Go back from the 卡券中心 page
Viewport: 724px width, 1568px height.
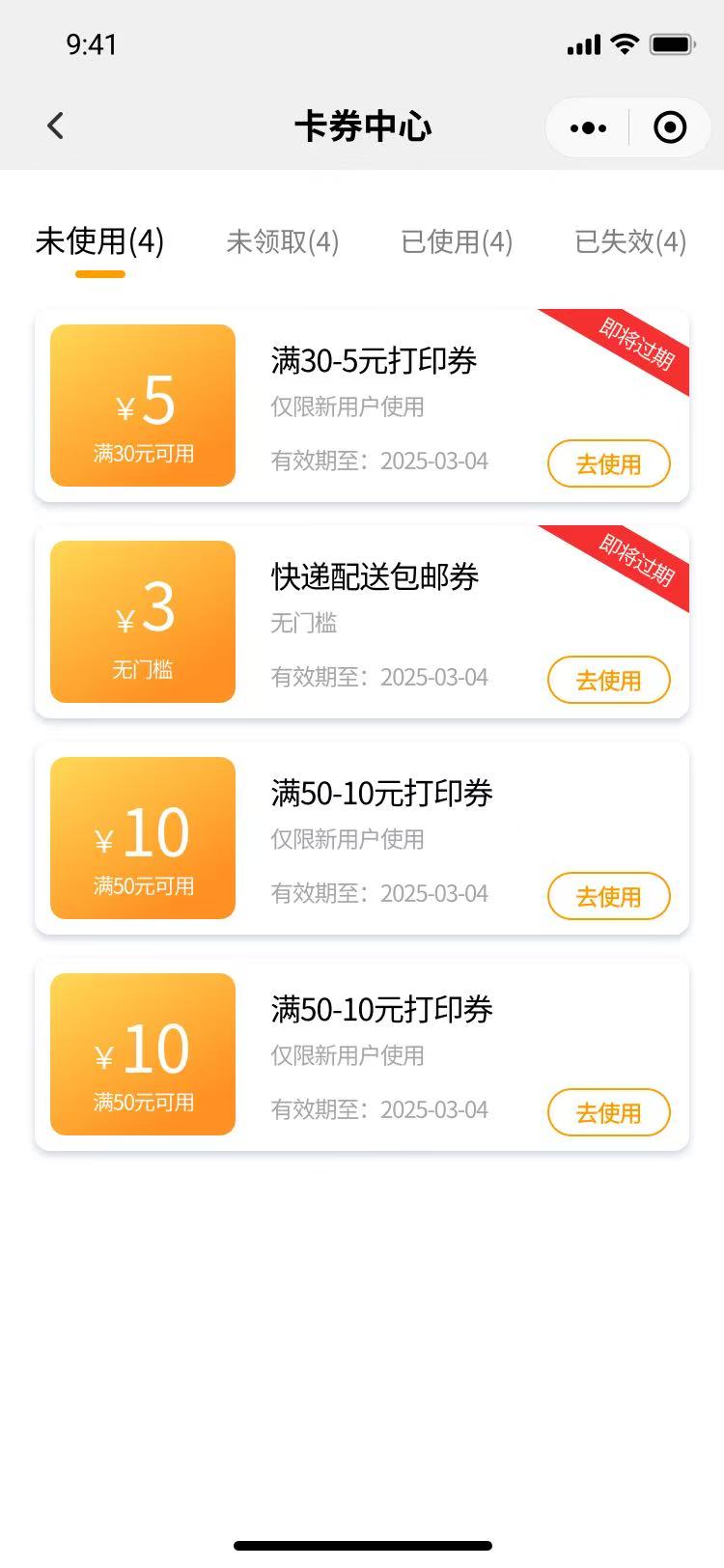click(56, 126)
